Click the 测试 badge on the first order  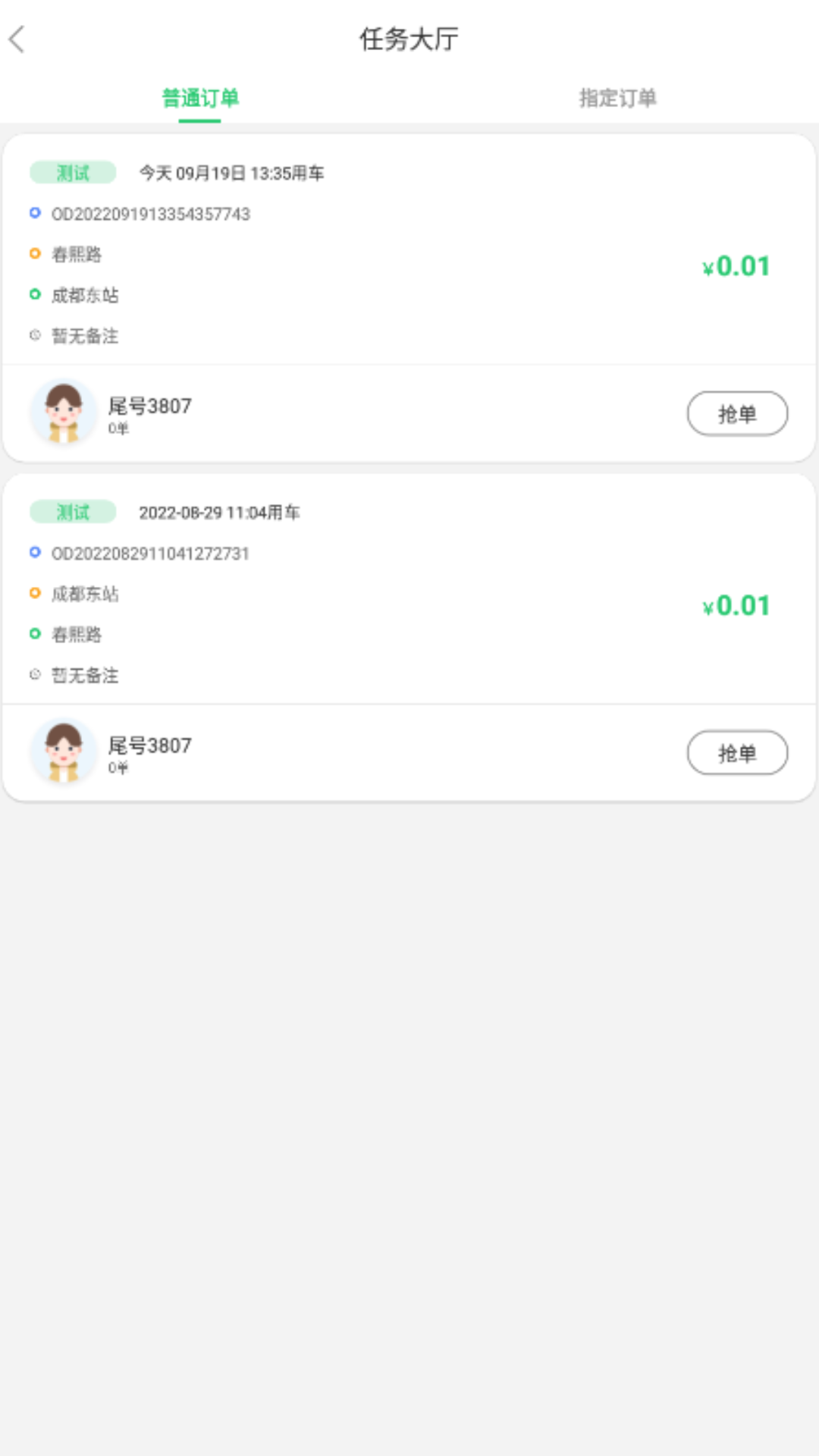click(73, 172)
